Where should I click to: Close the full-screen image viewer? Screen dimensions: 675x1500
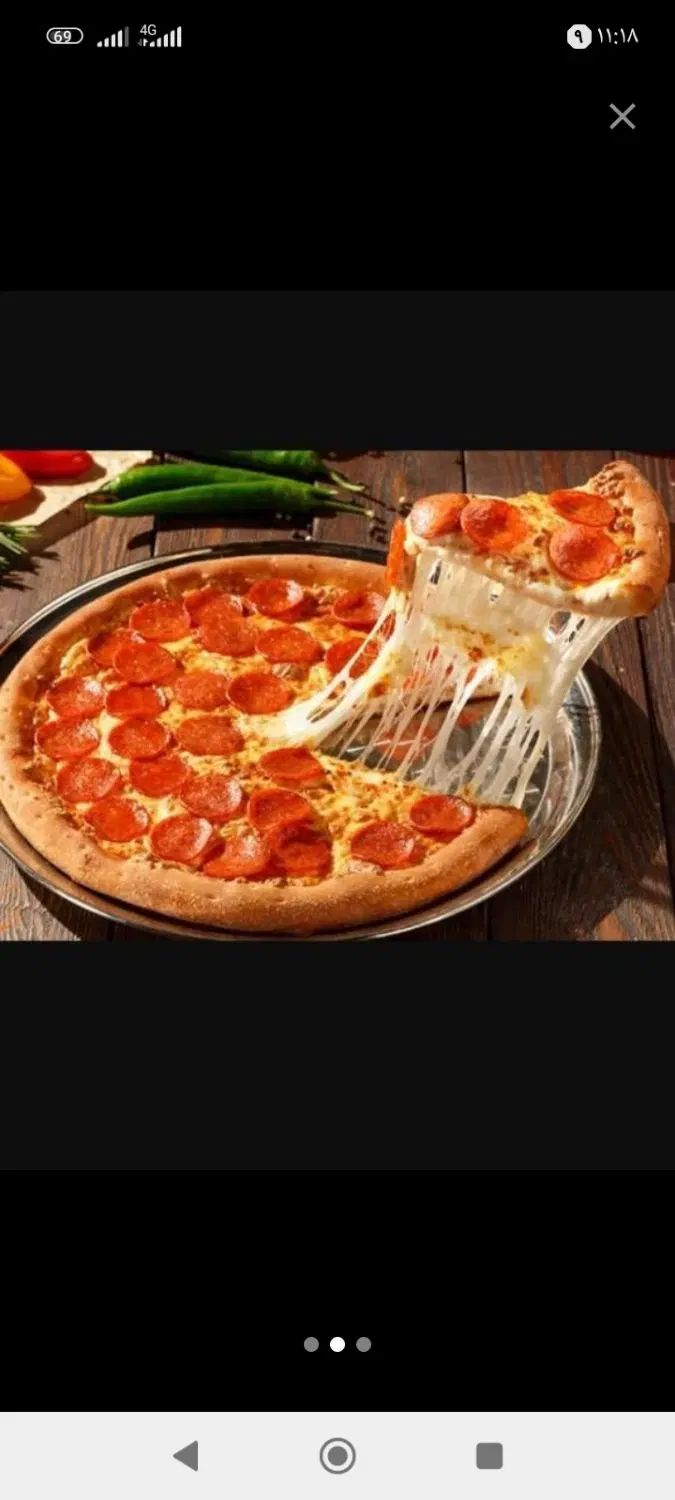(622, 117)
